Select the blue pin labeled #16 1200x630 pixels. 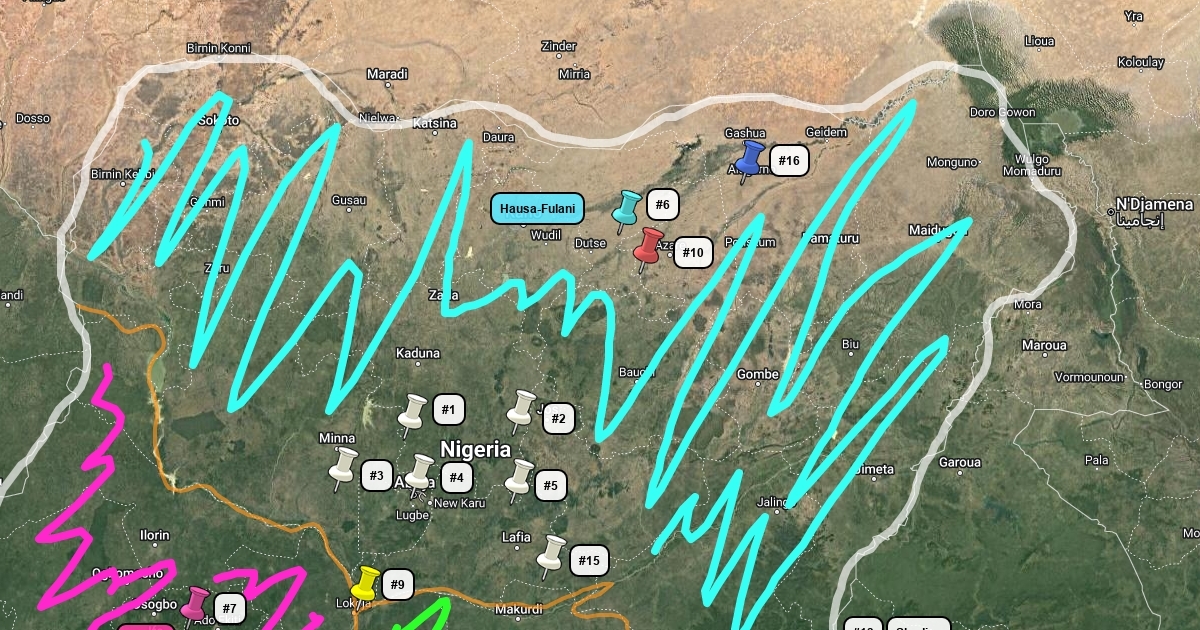[x=751, y=158]
